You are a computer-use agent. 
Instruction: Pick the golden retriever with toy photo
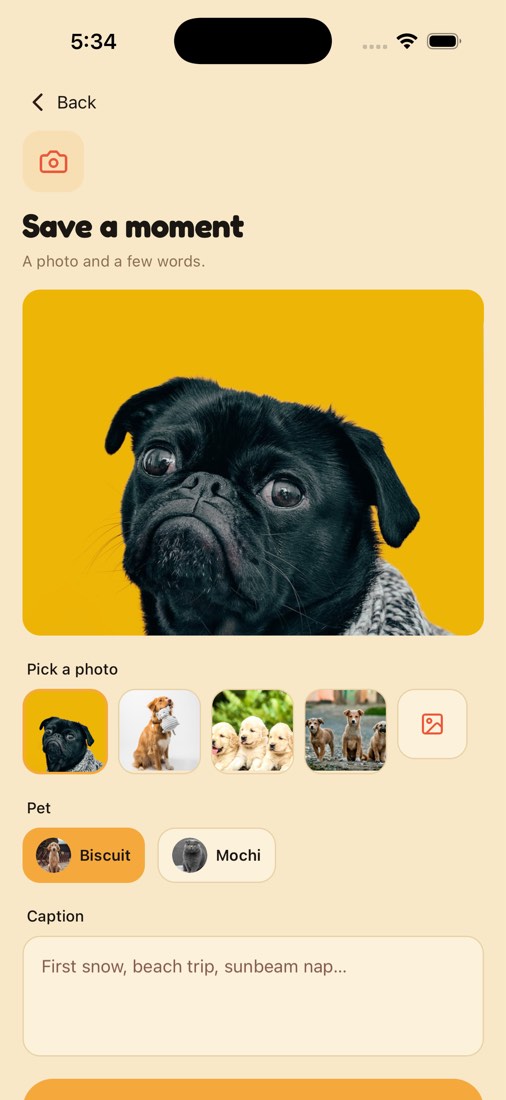[x=159, y=731]
